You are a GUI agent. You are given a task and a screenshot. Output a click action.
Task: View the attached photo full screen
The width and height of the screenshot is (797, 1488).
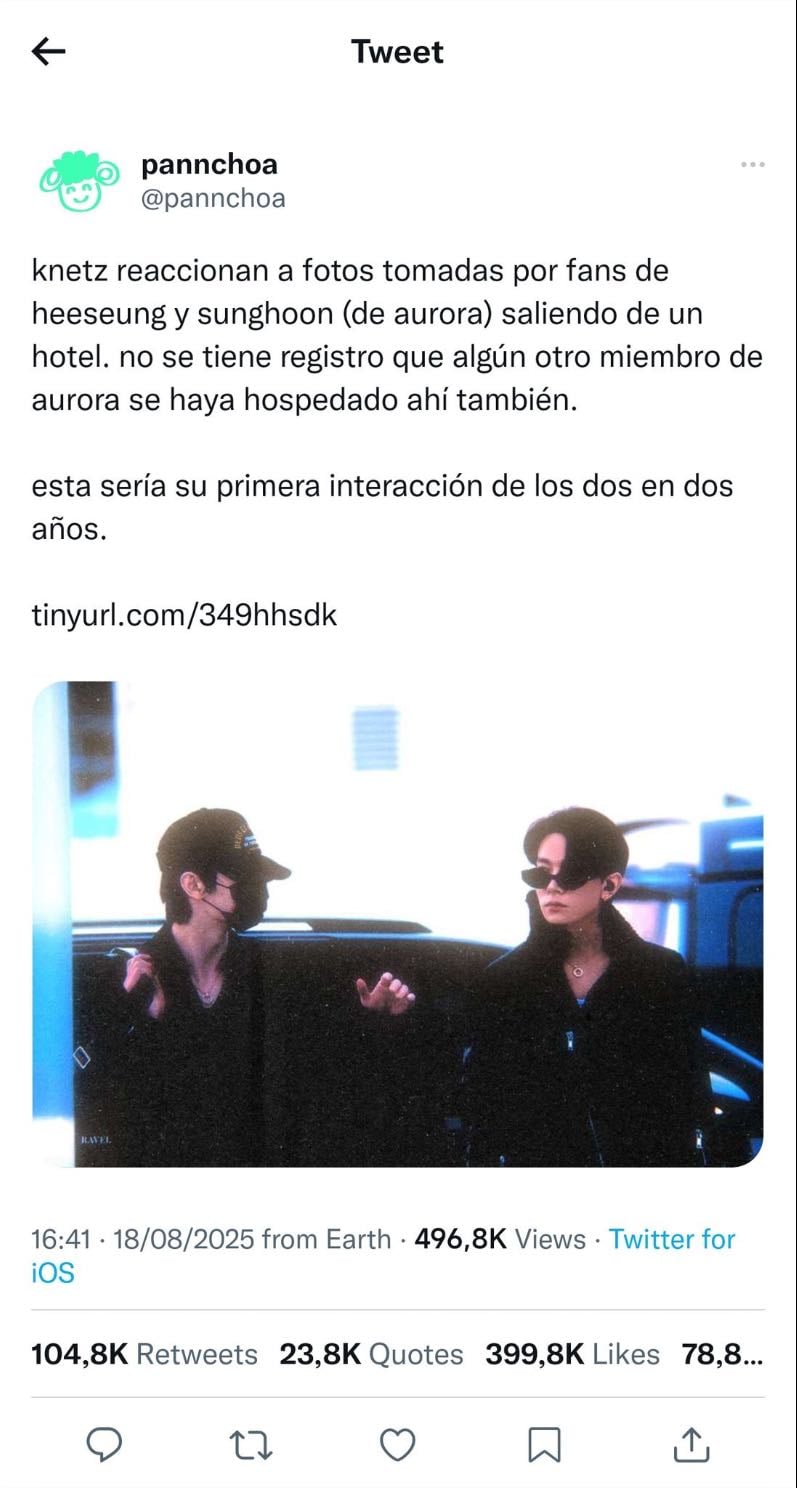398,924
